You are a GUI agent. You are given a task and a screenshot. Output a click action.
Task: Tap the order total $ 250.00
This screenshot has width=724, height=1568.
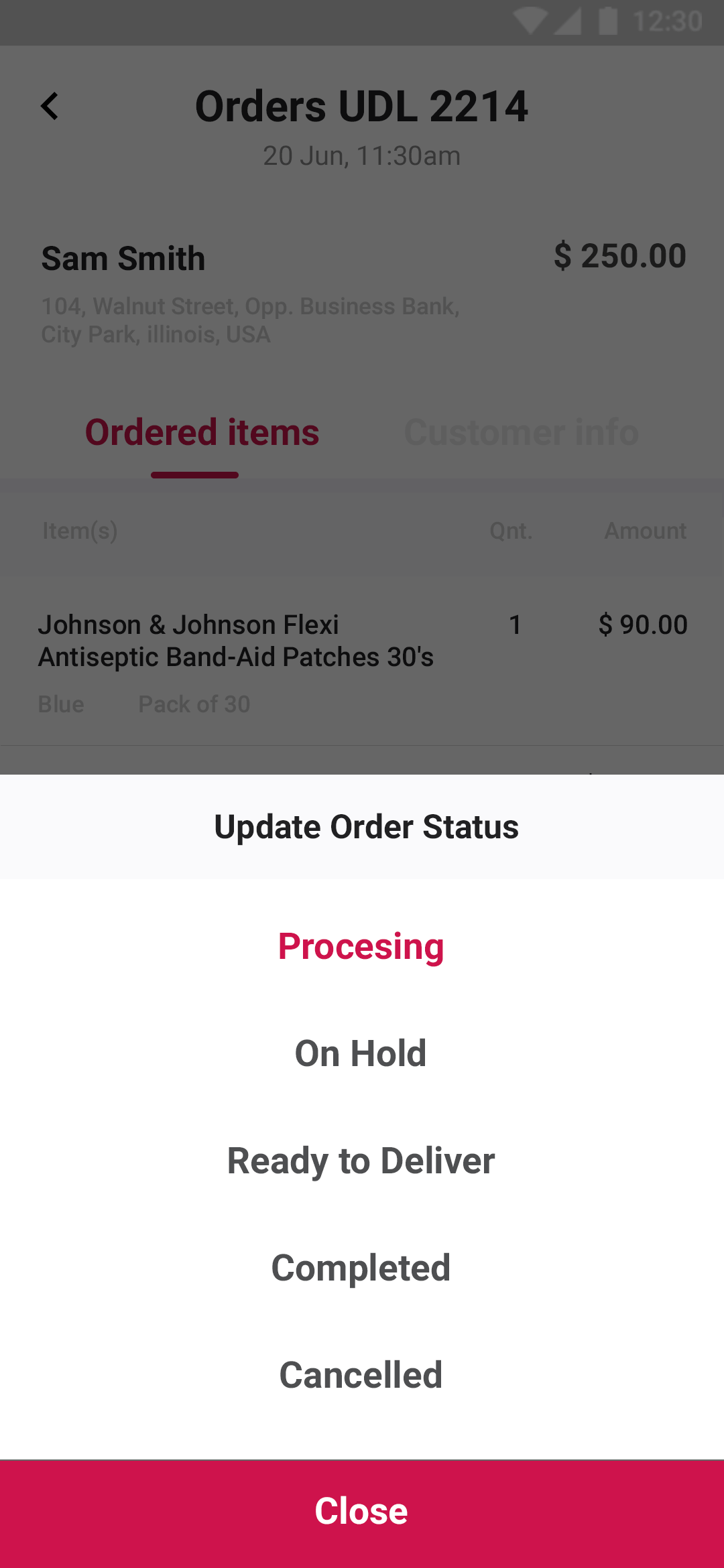point(620,255)
